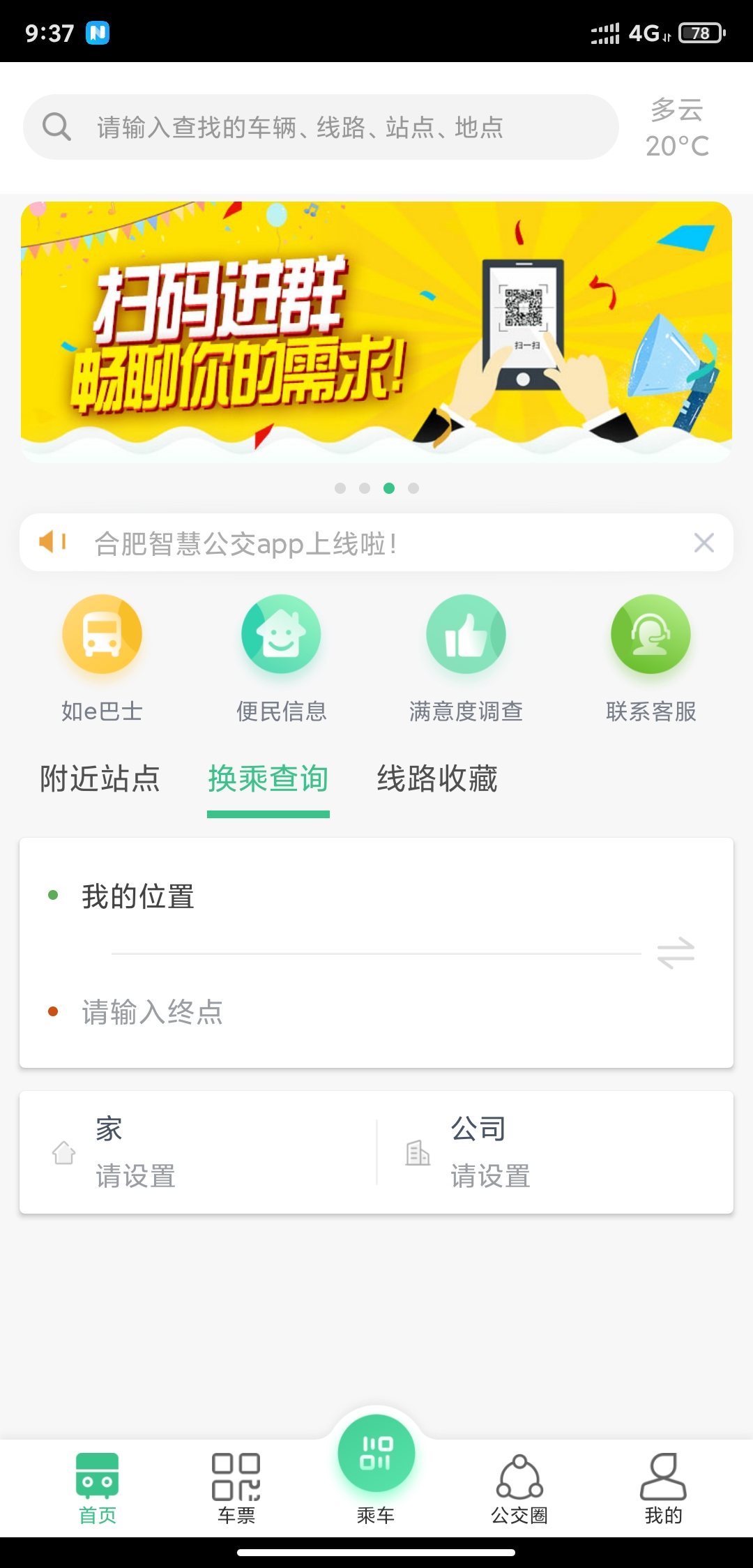Select the third carousel indicator dot
753x1568 pixels.
389,488
